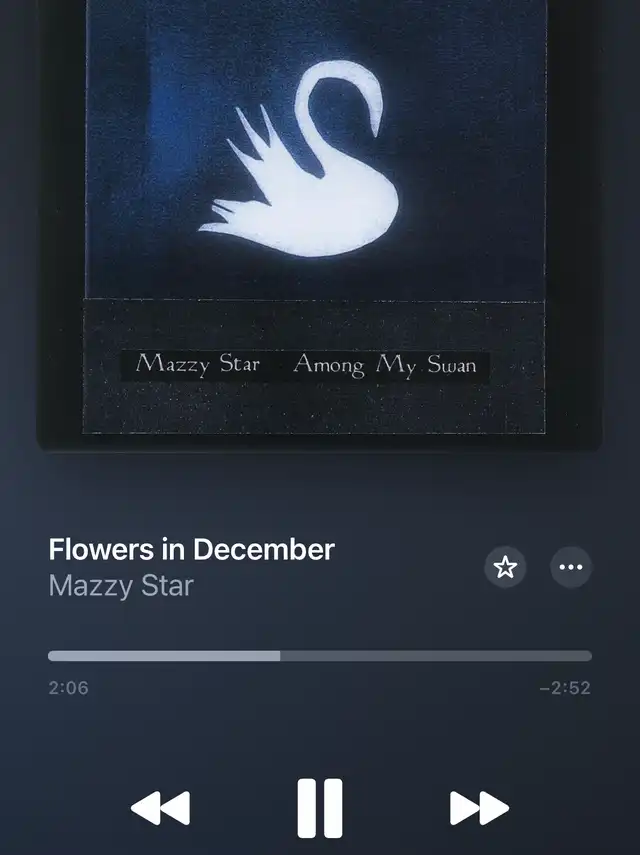Open the more options menu
Viewport: 640px width, 855px height.
571,567
